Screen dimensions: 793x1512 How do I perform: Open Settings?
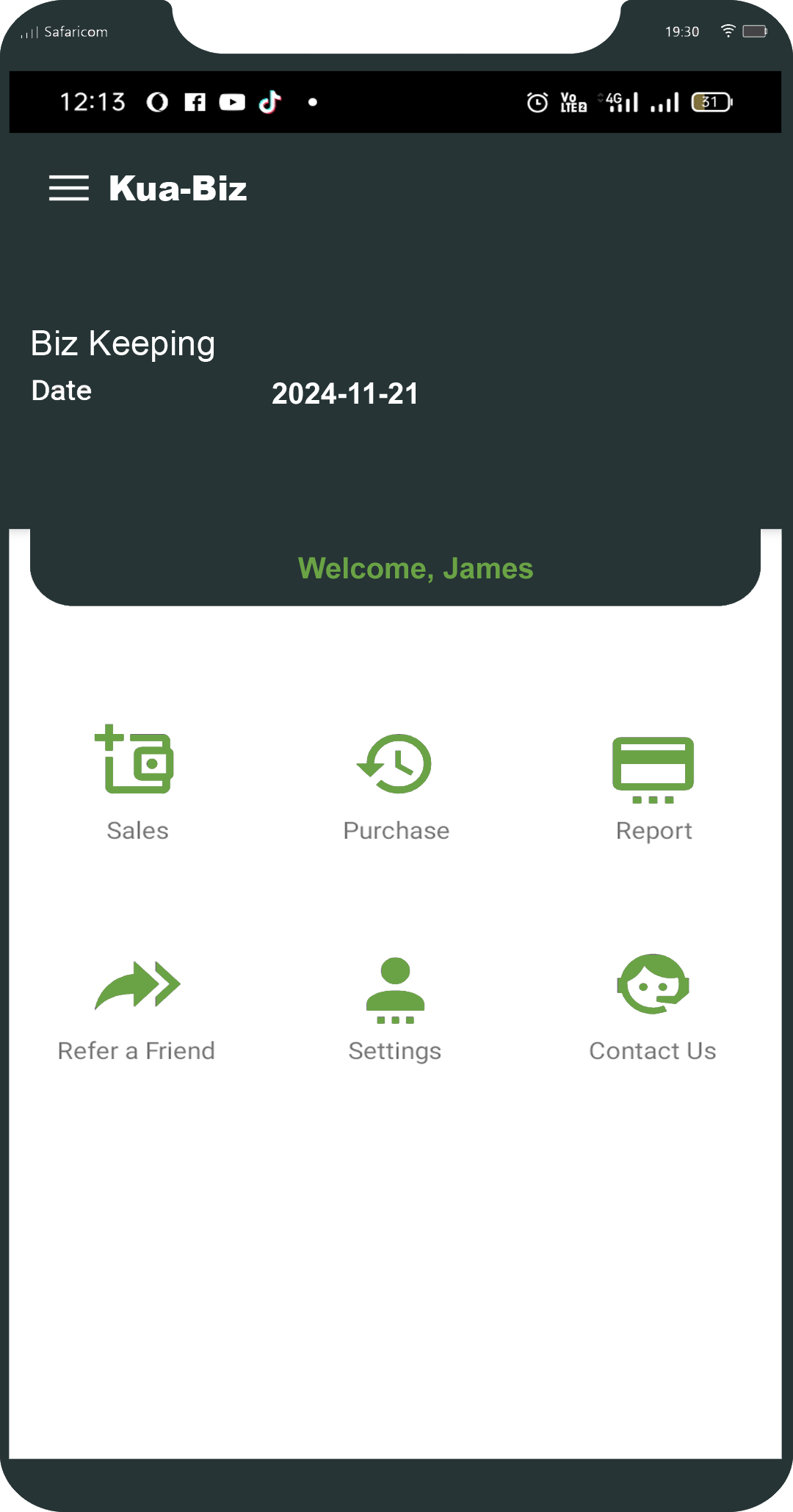point(395,1009)
